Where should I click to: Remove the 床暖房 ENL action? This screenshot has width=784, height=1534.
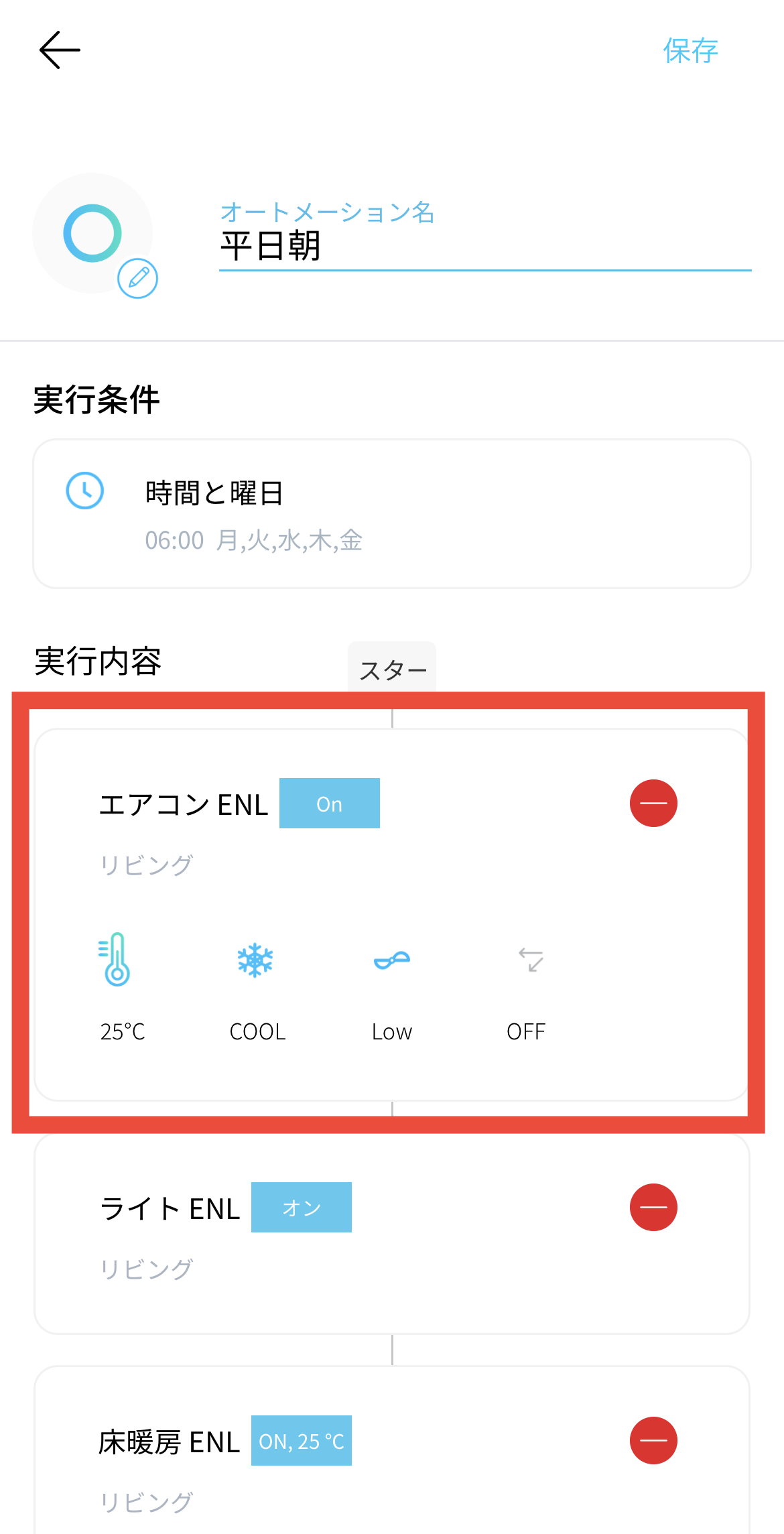653,1440
